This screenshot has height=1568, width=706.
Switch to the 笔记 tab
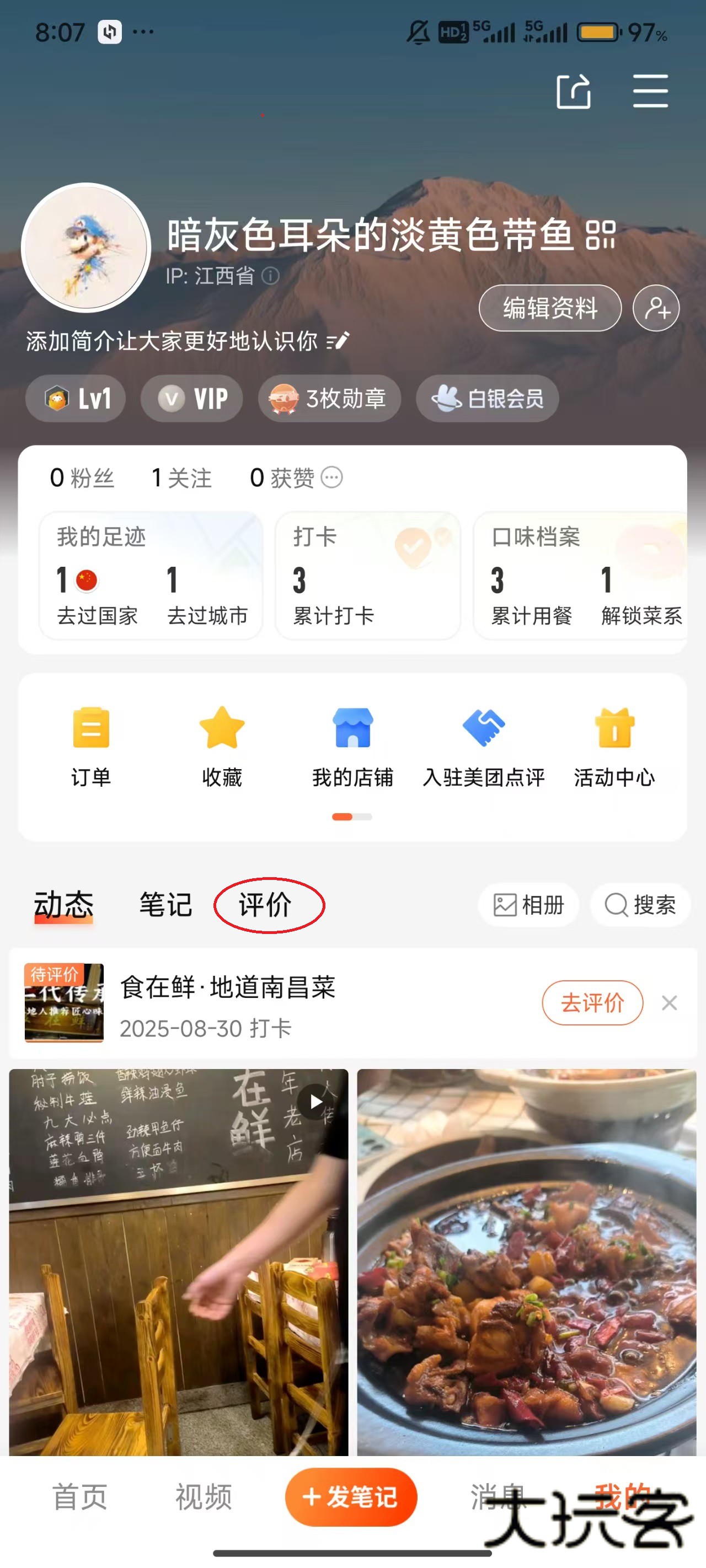165,905
